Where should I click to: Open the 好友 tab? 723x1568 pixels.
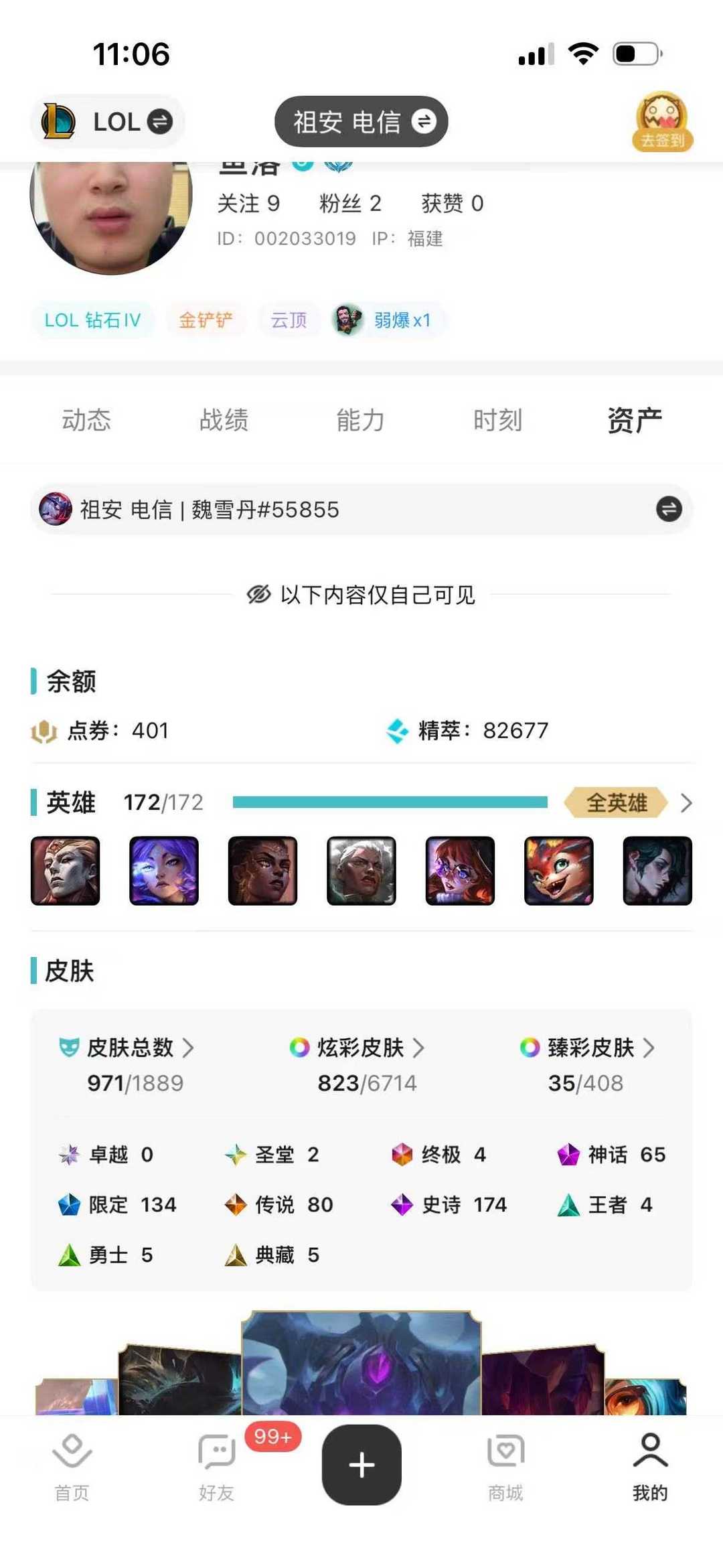(x=216, y=1467)
